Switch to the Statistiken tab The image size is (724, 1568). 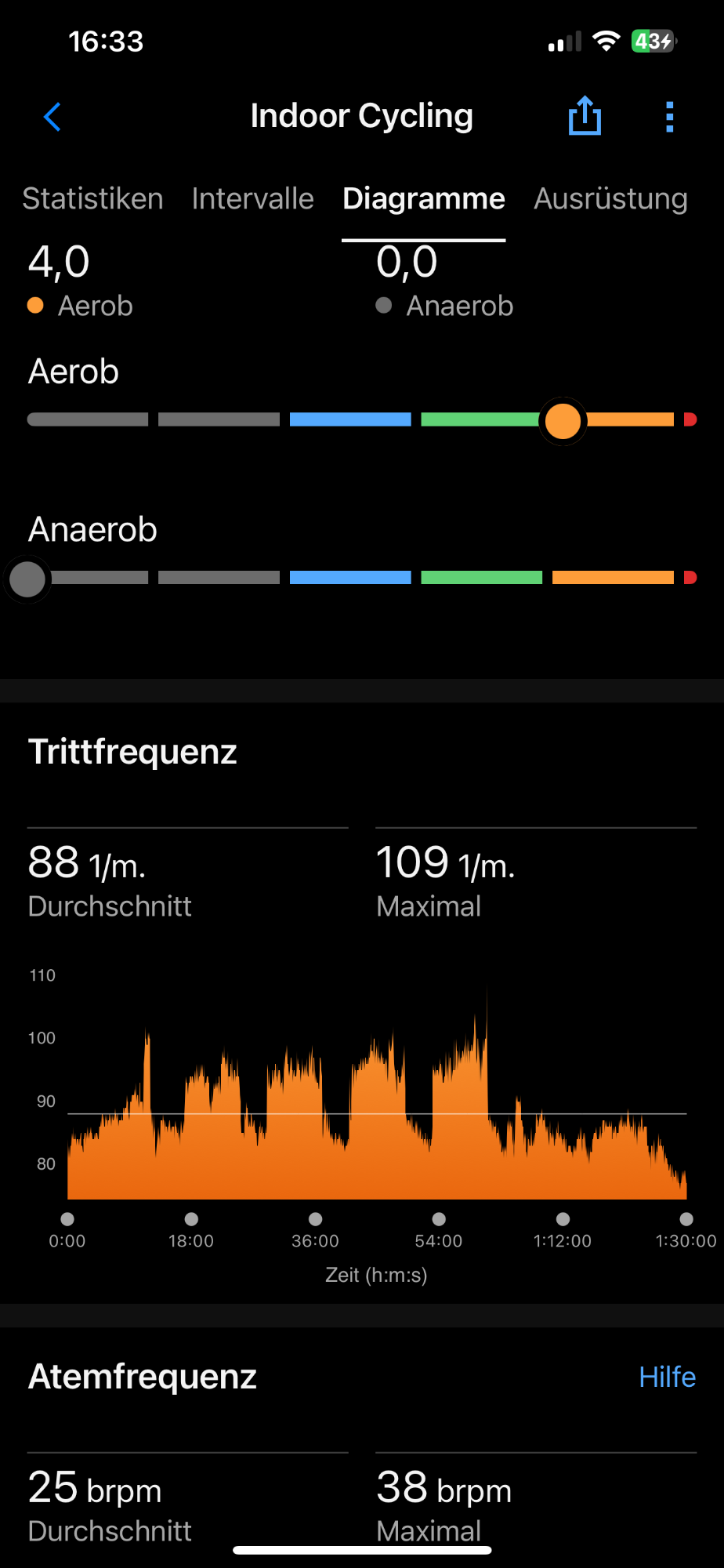pos(92,199)
